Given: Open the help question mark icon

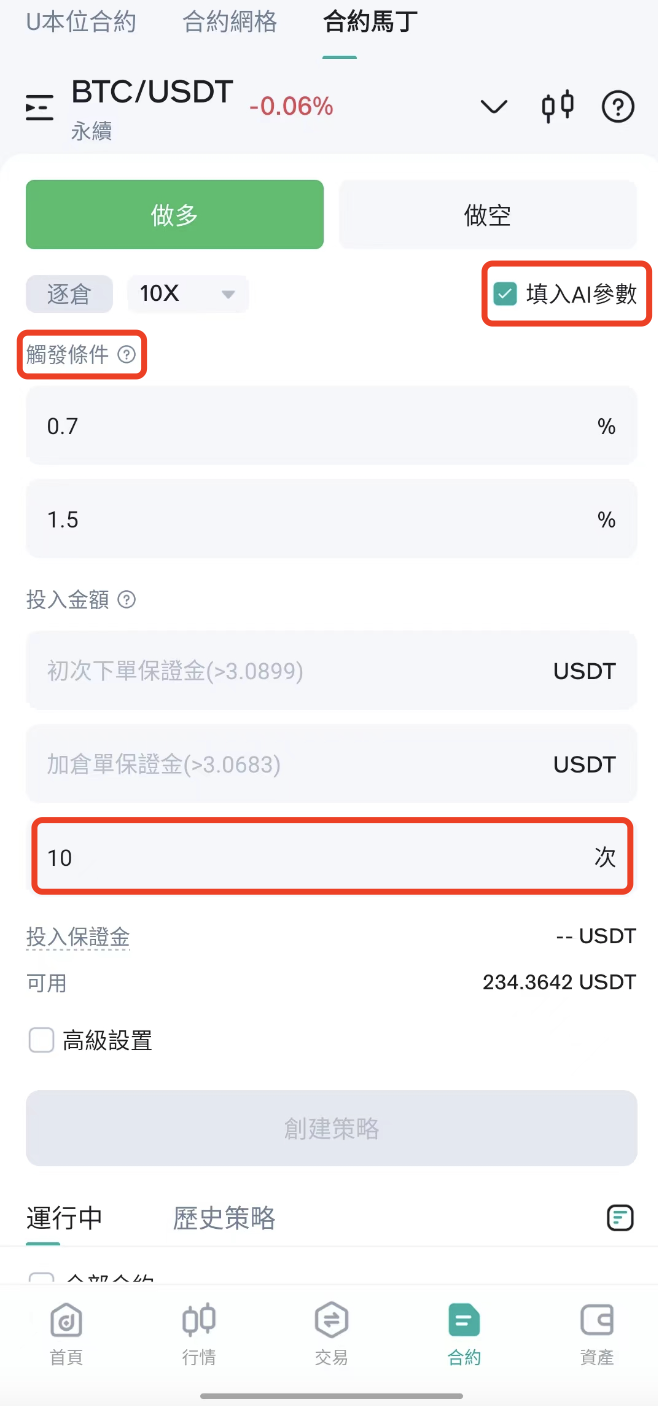Looking at the screenshot, I should point(619,106).
